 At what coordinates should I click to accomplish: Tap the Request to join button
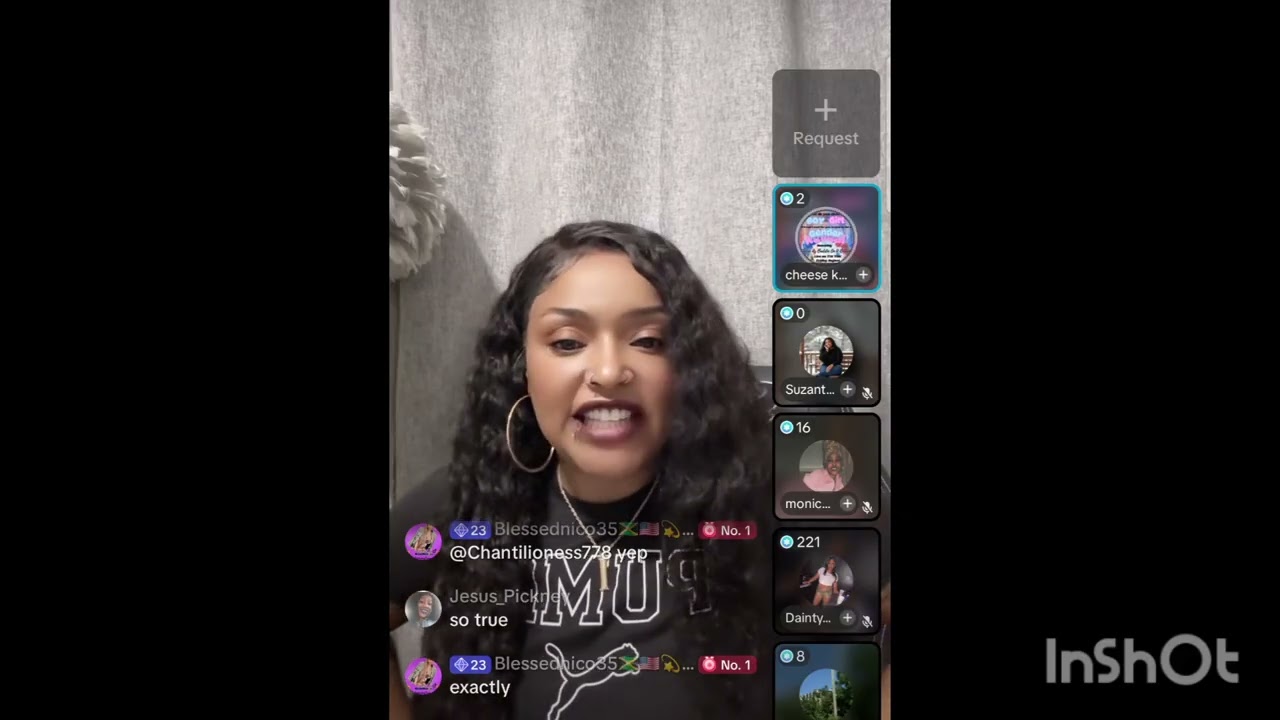click(x=825, y=123)
